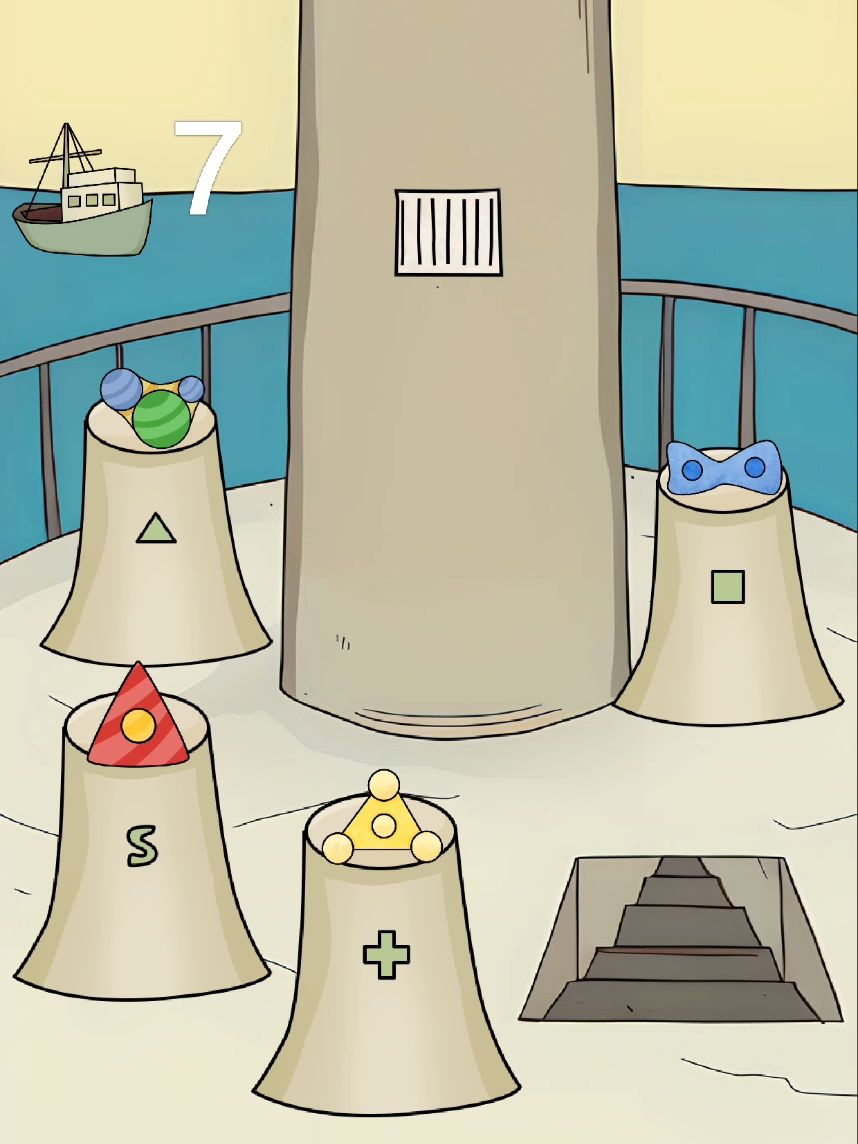Select the yellow triangle piece on the plus pedestal

tap(383, 819)
